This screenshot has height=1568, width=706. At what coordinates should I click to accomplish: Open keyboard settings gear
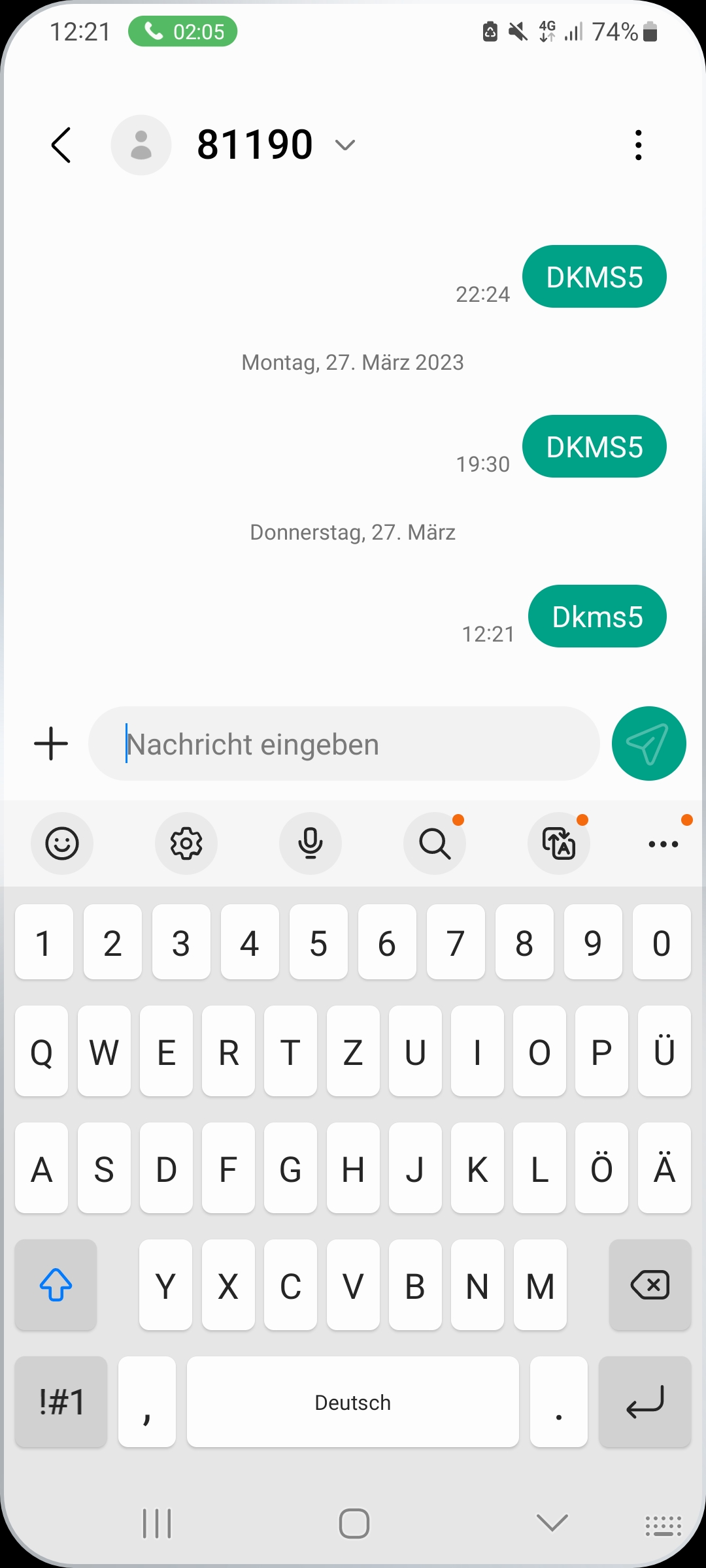pyautogui.click(x=186, y=843)
